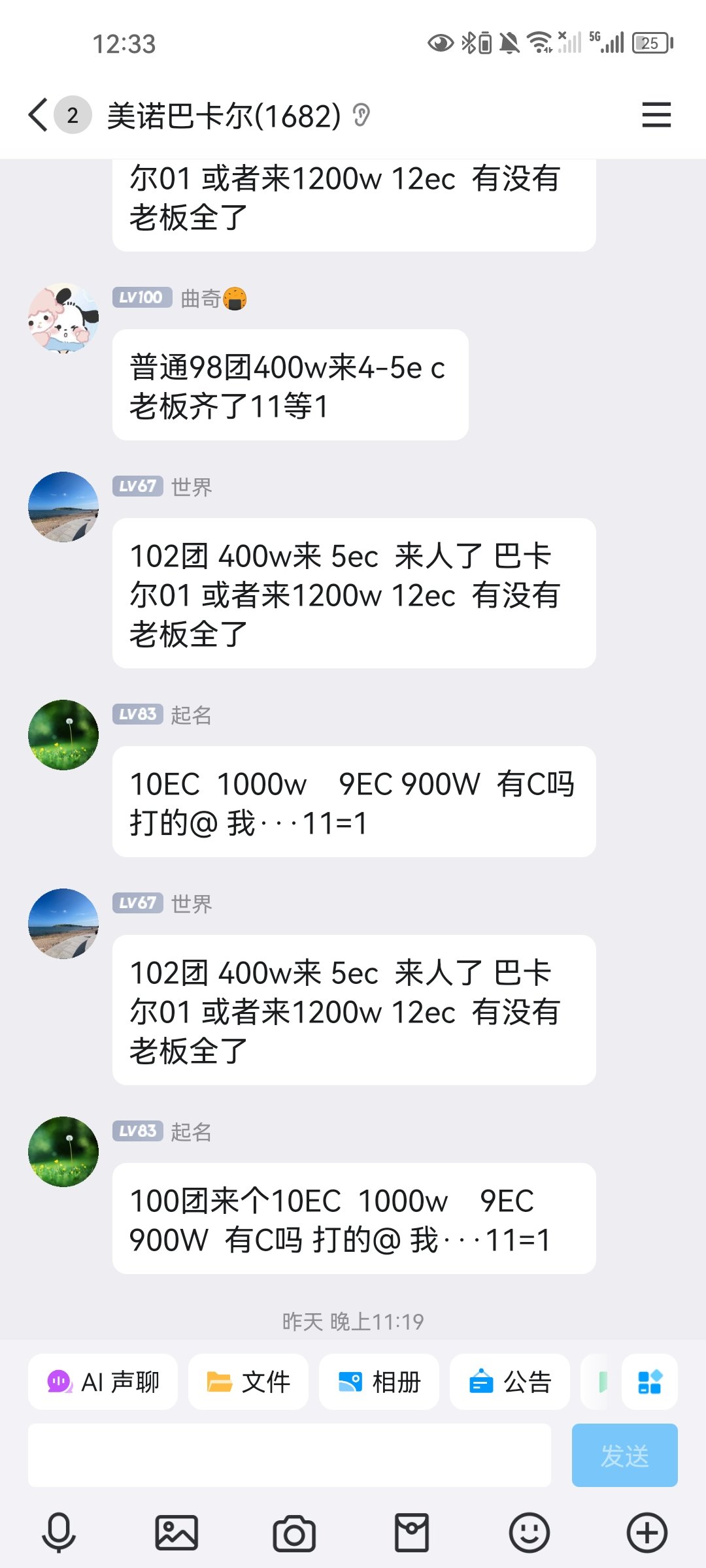Open the apps grid shortcut
Image resolution: width=706 pixels, height=1568 pixels.
649,1382
